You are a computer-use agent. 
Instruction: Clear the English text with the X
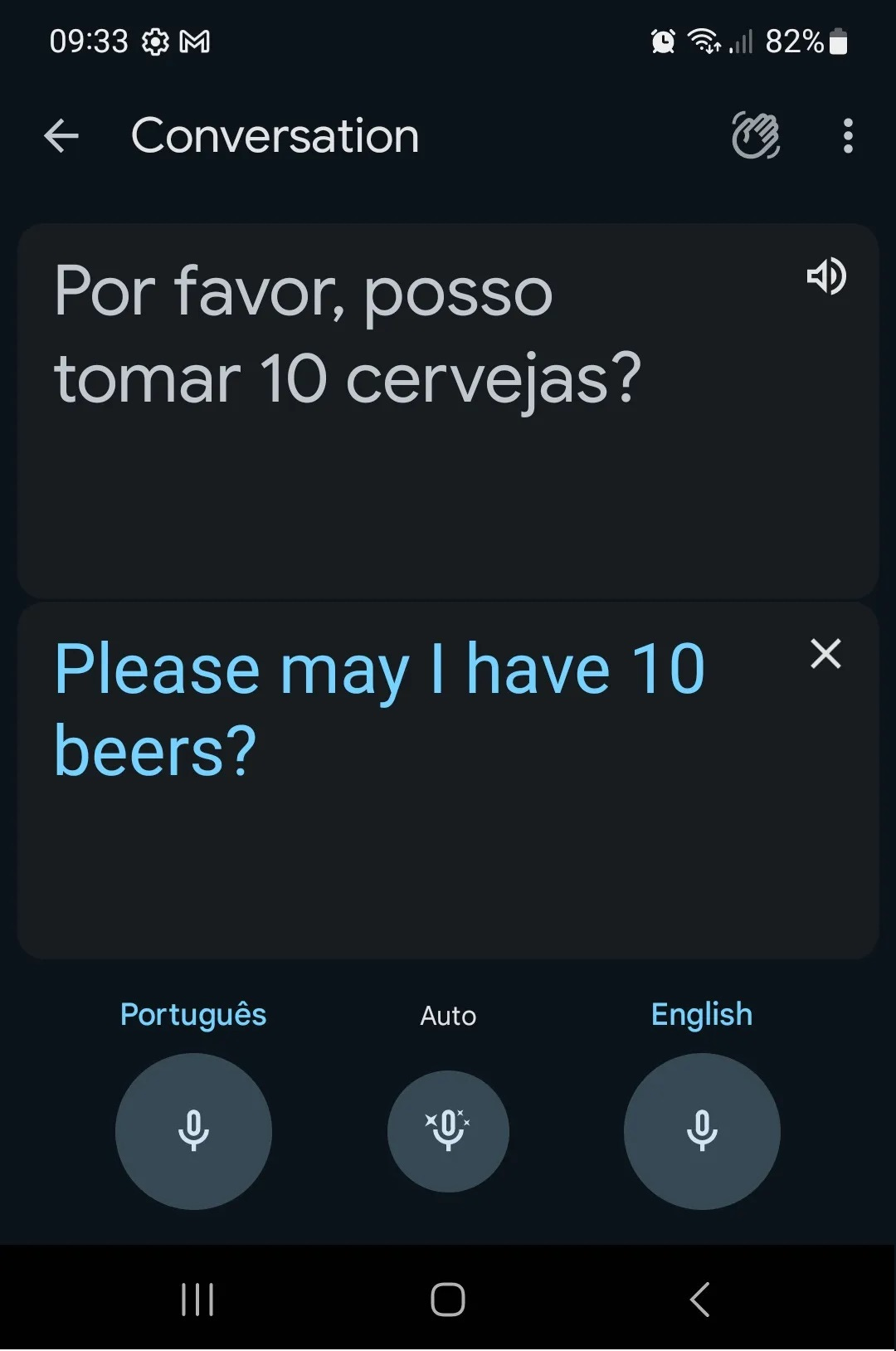pos(825,654)
